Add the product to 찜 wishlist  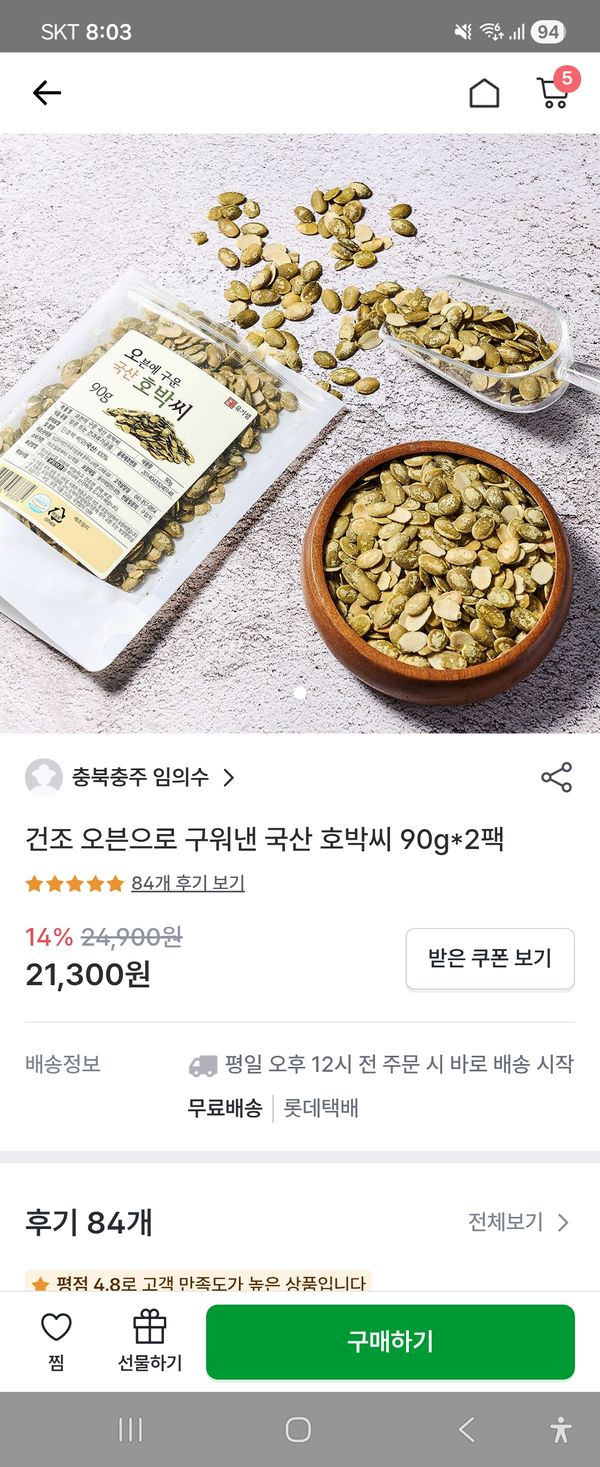tap(56, 1341)
